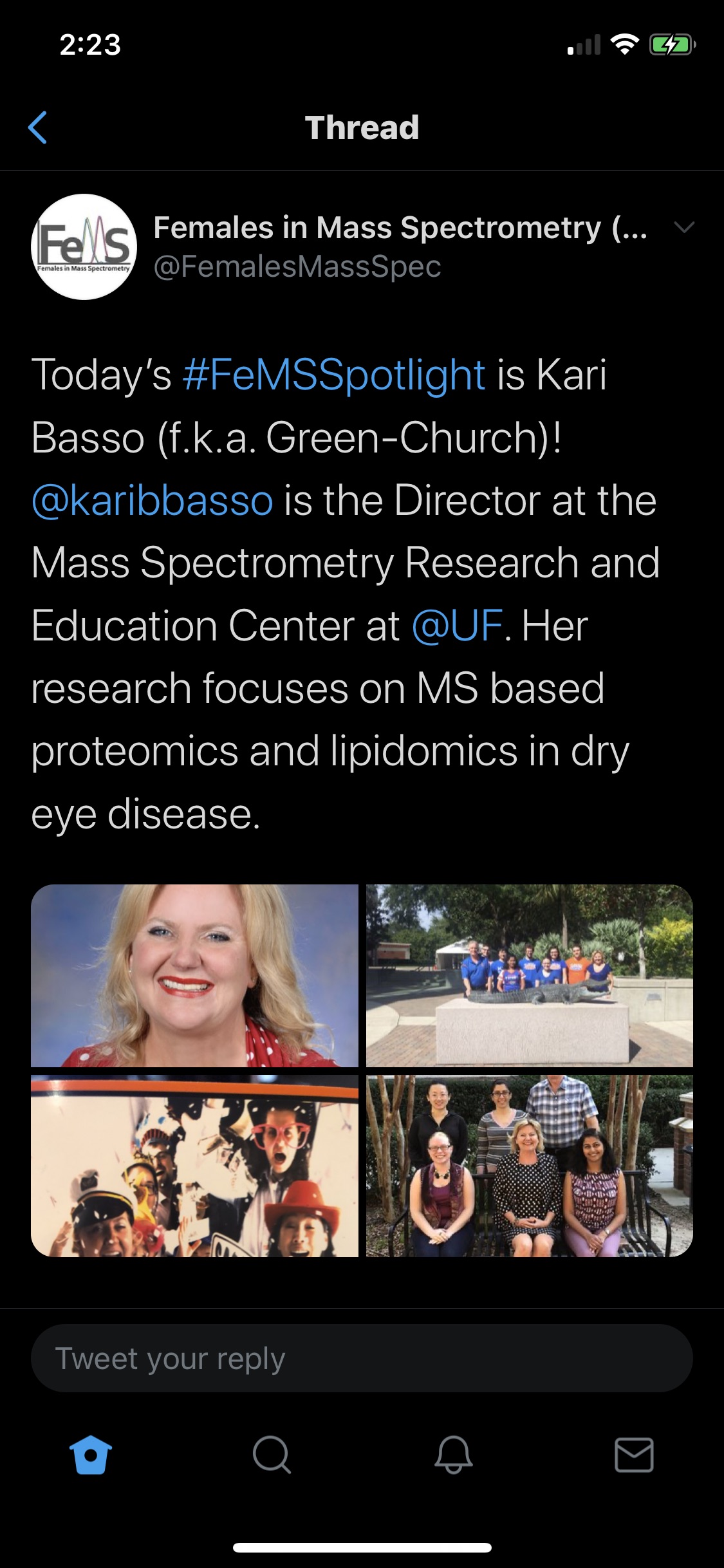724x1568 pixels.
Task: Open the tweet options dropdown chevron
Action: point(683,227)
